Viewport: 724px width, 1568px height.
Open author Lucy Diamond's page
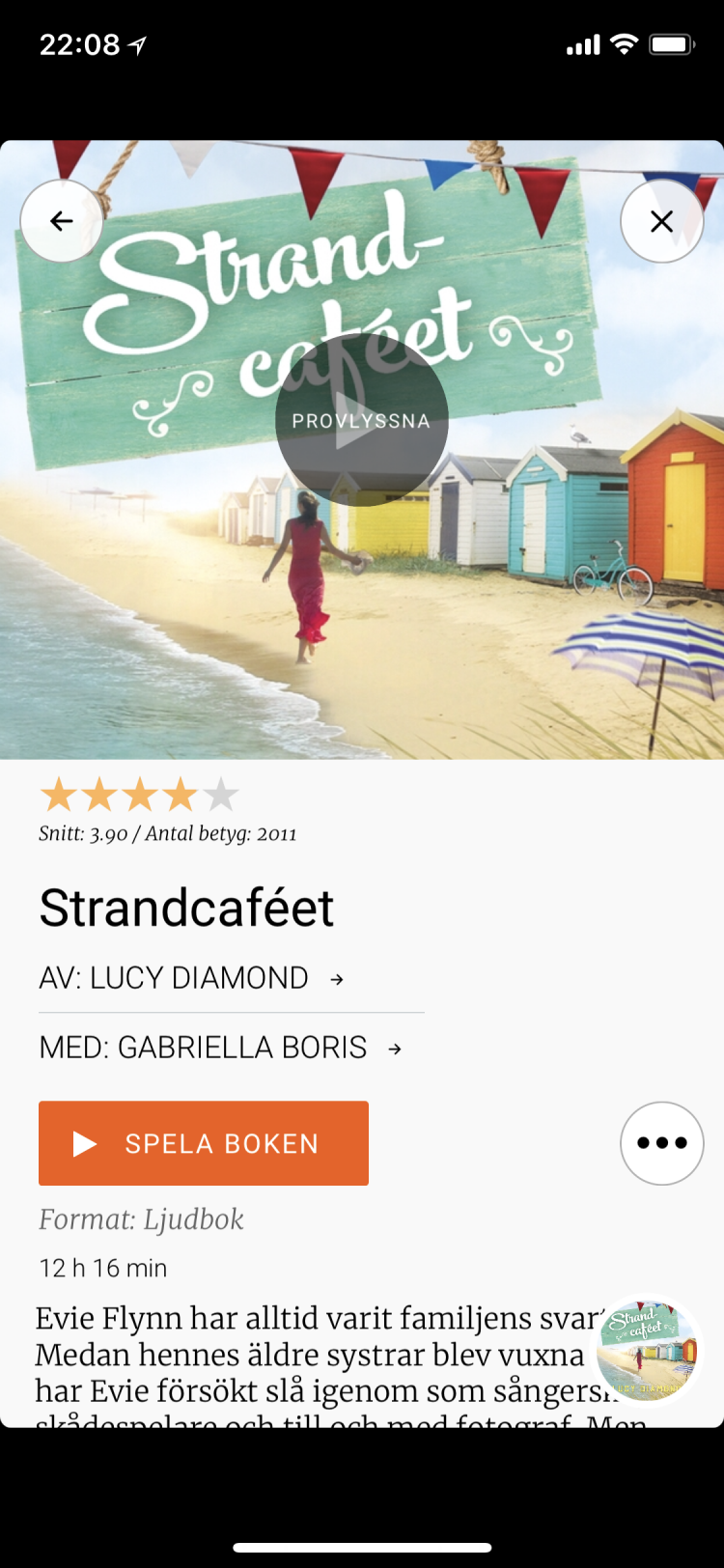[x=191, y=978]
